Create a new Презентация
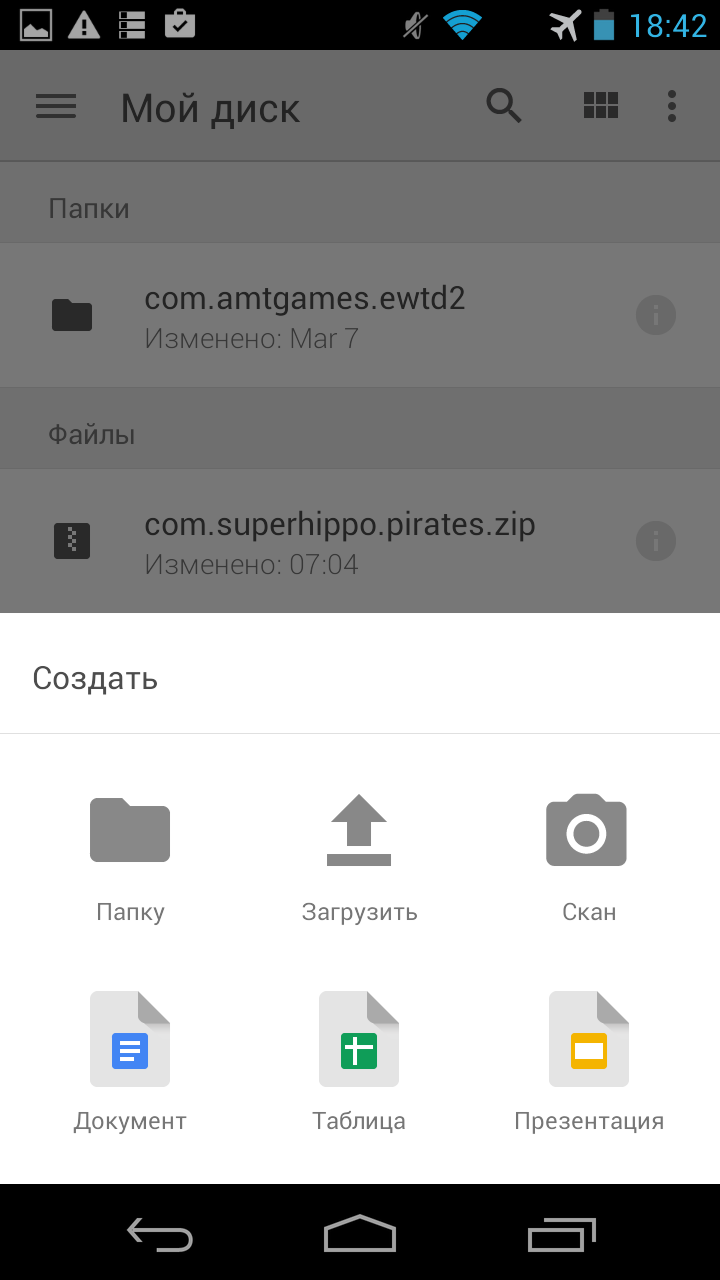 (x=588, y=1061)
